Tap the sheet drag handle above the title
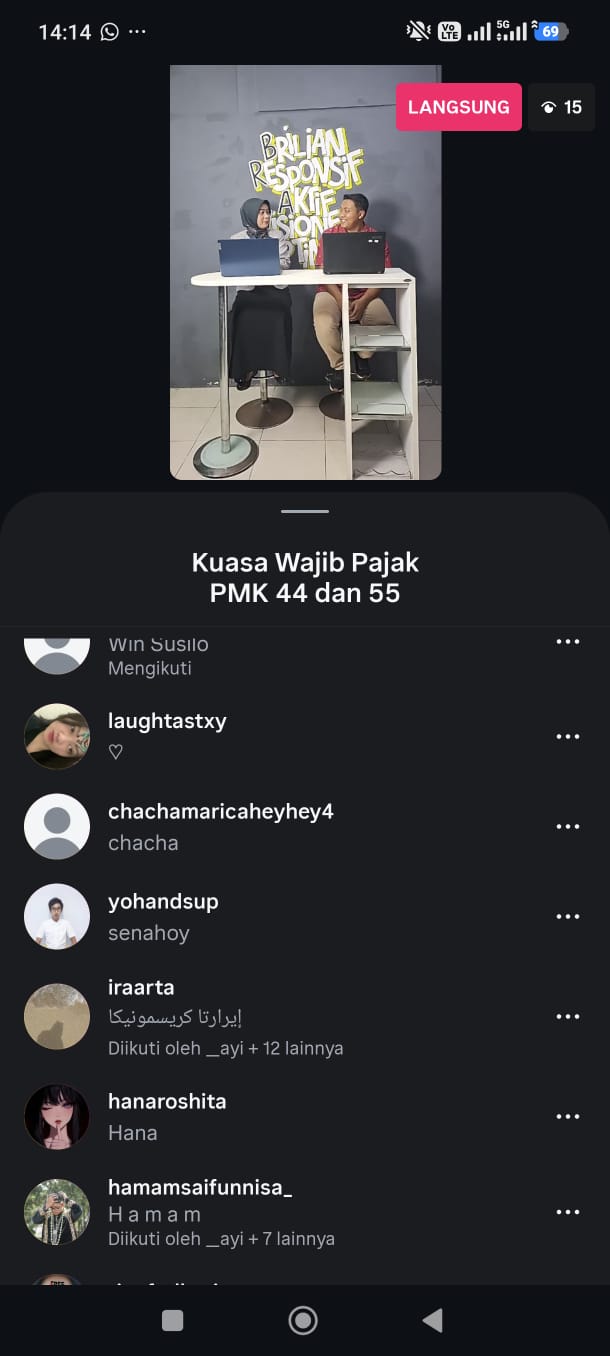Image resolution: width=610 pixels, height=1356 pixels. pyautogui.click(x=305, y=511)
